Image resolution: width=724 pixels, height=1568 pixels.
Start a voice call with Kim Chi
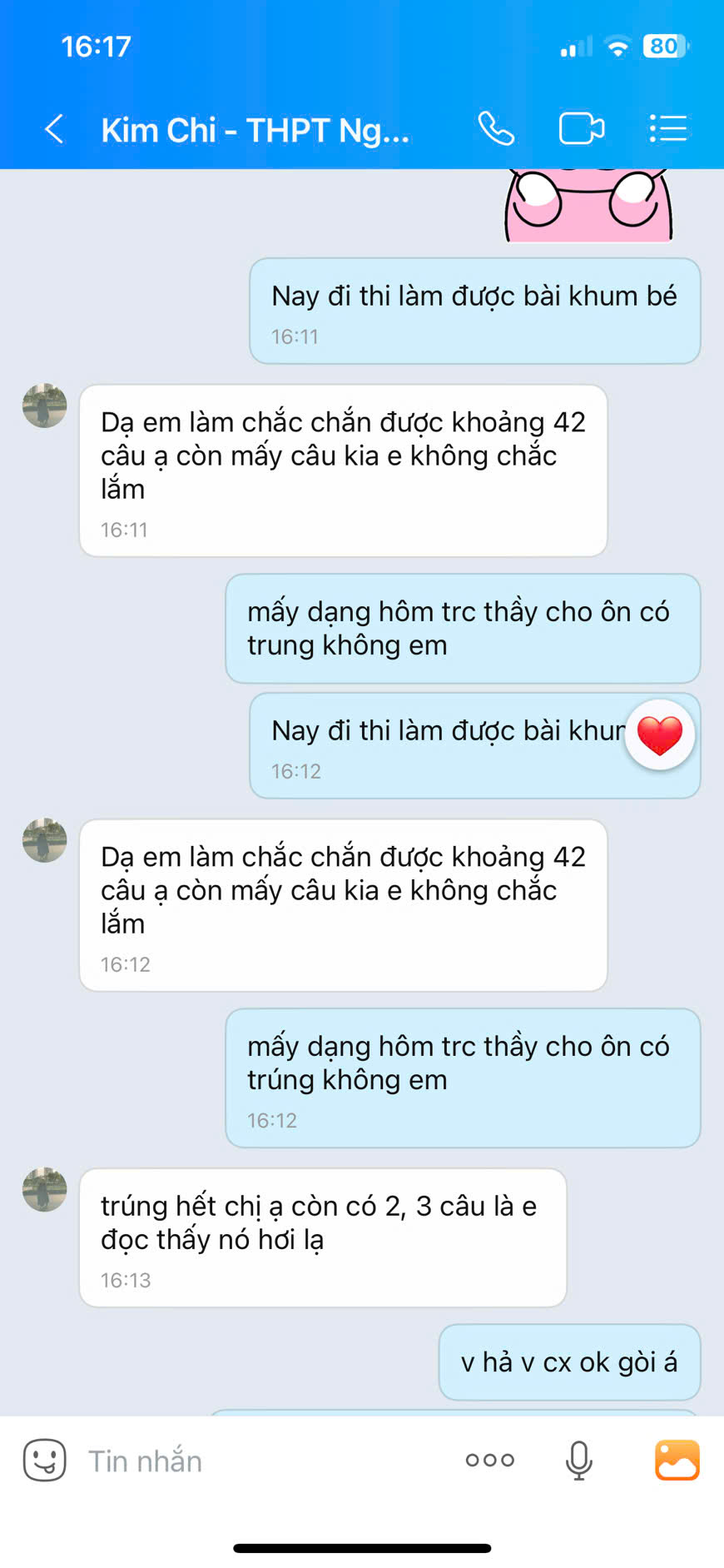pos(496,129)
